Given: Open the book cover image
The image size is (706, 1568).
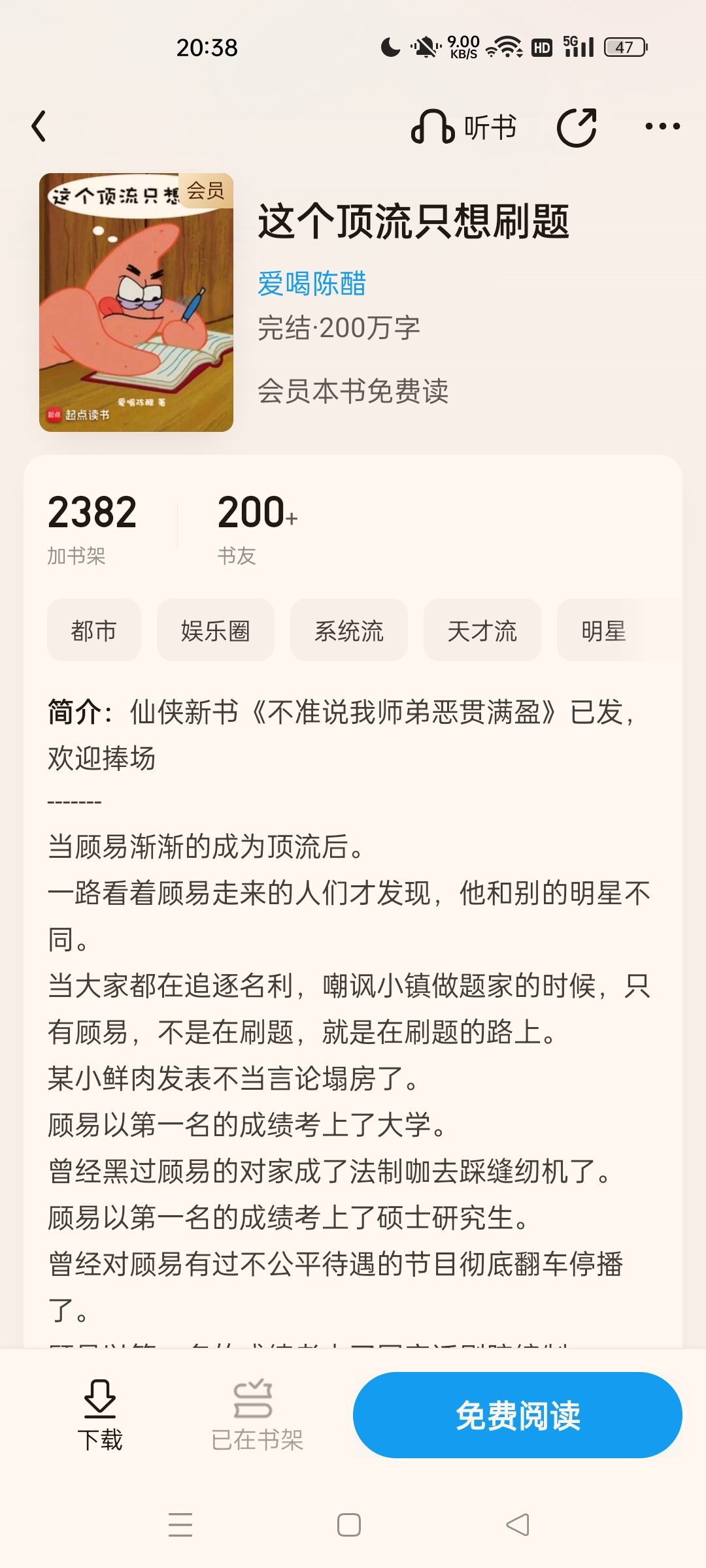Looking at the screenshot, I should click(x=136, y=302).
